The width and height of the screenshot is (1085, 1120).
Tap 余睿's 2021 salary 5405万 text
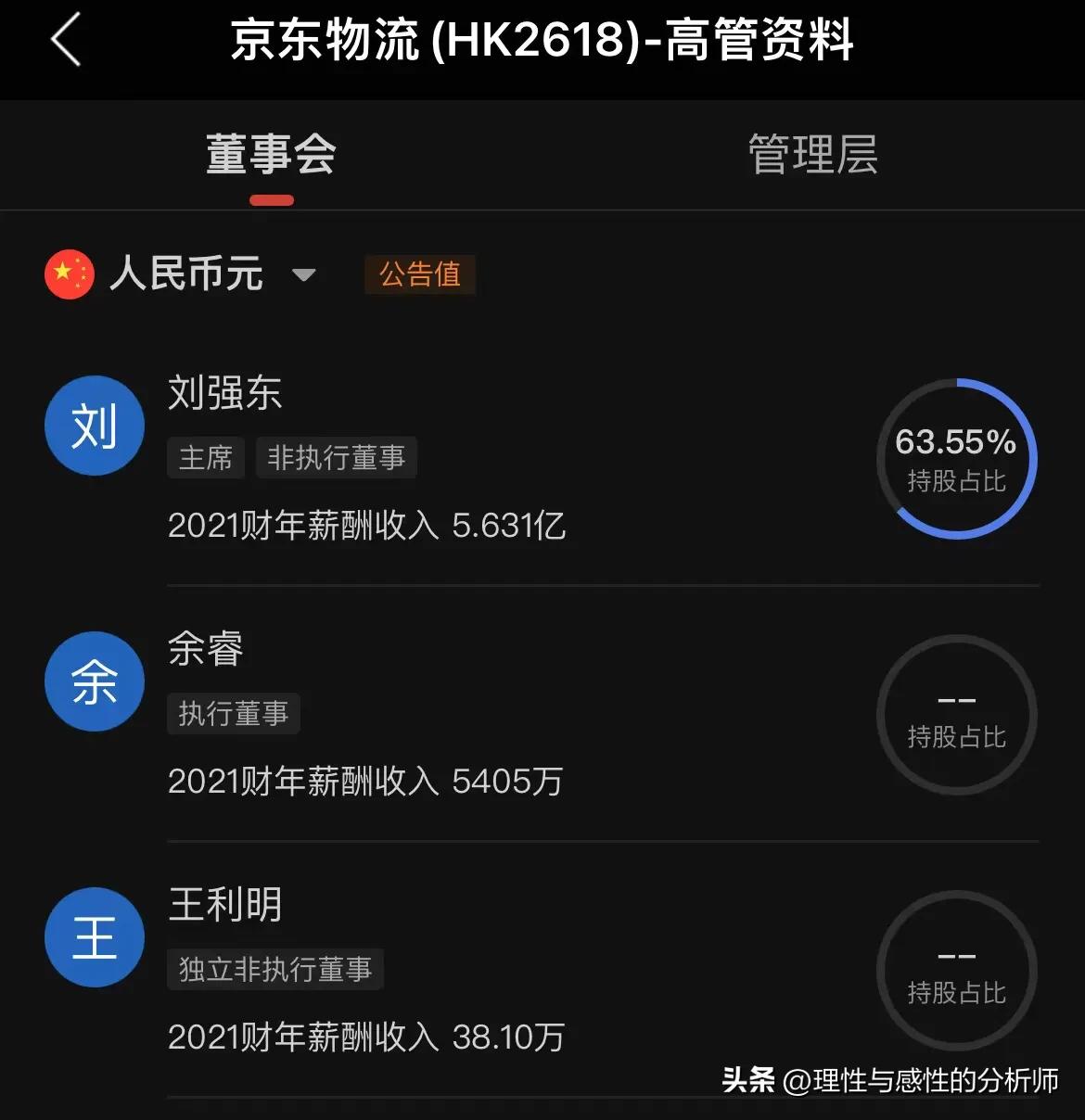(365, 782)
